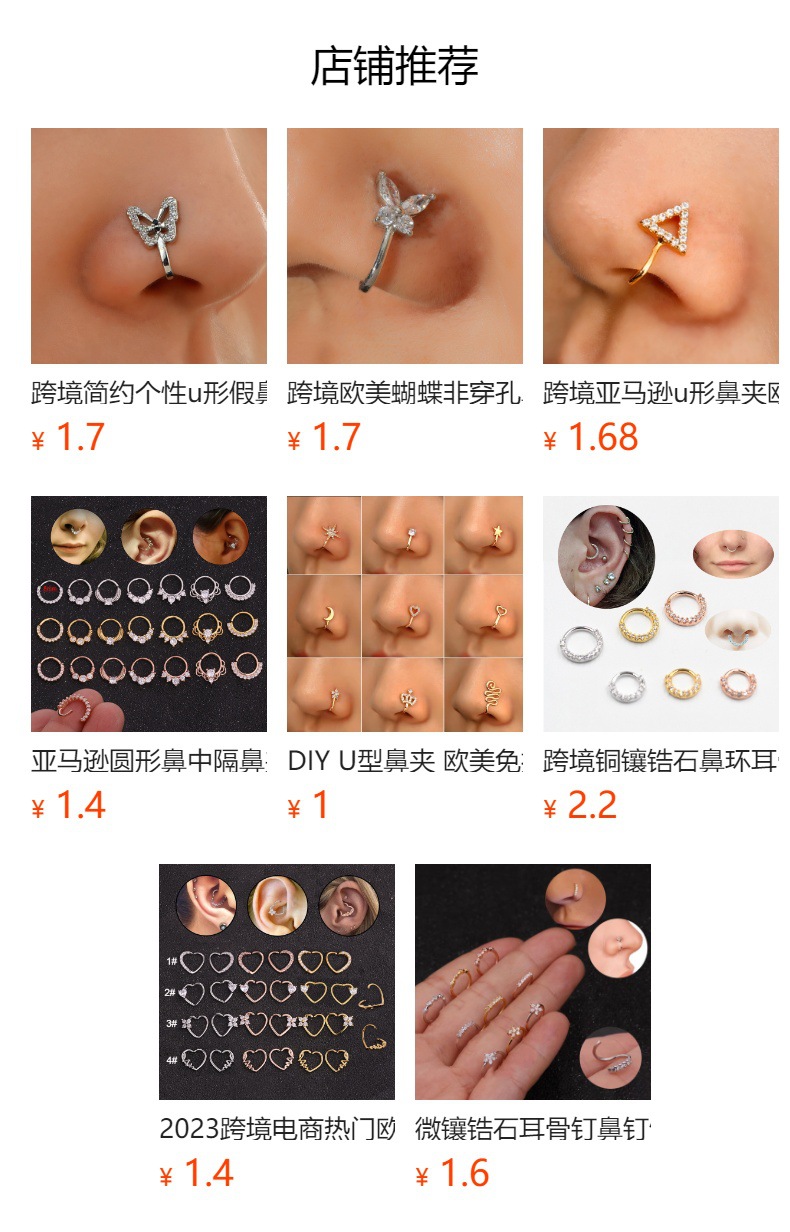View the 2023跨境电商热门 heart ring product
790x1232 pixels.
(277, 982)
